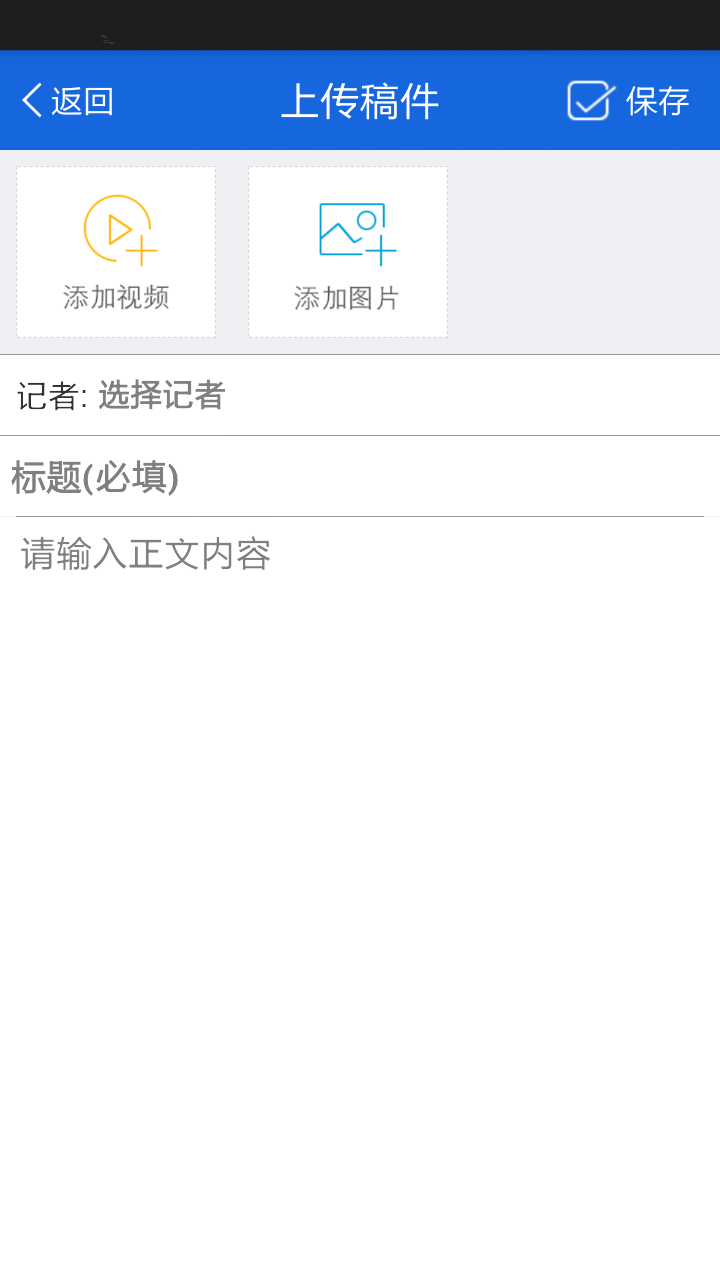Click the 添加视频 upload tile
This screenshot has width=720, height=1280.
pyautogui.click(x=115, y=251)
